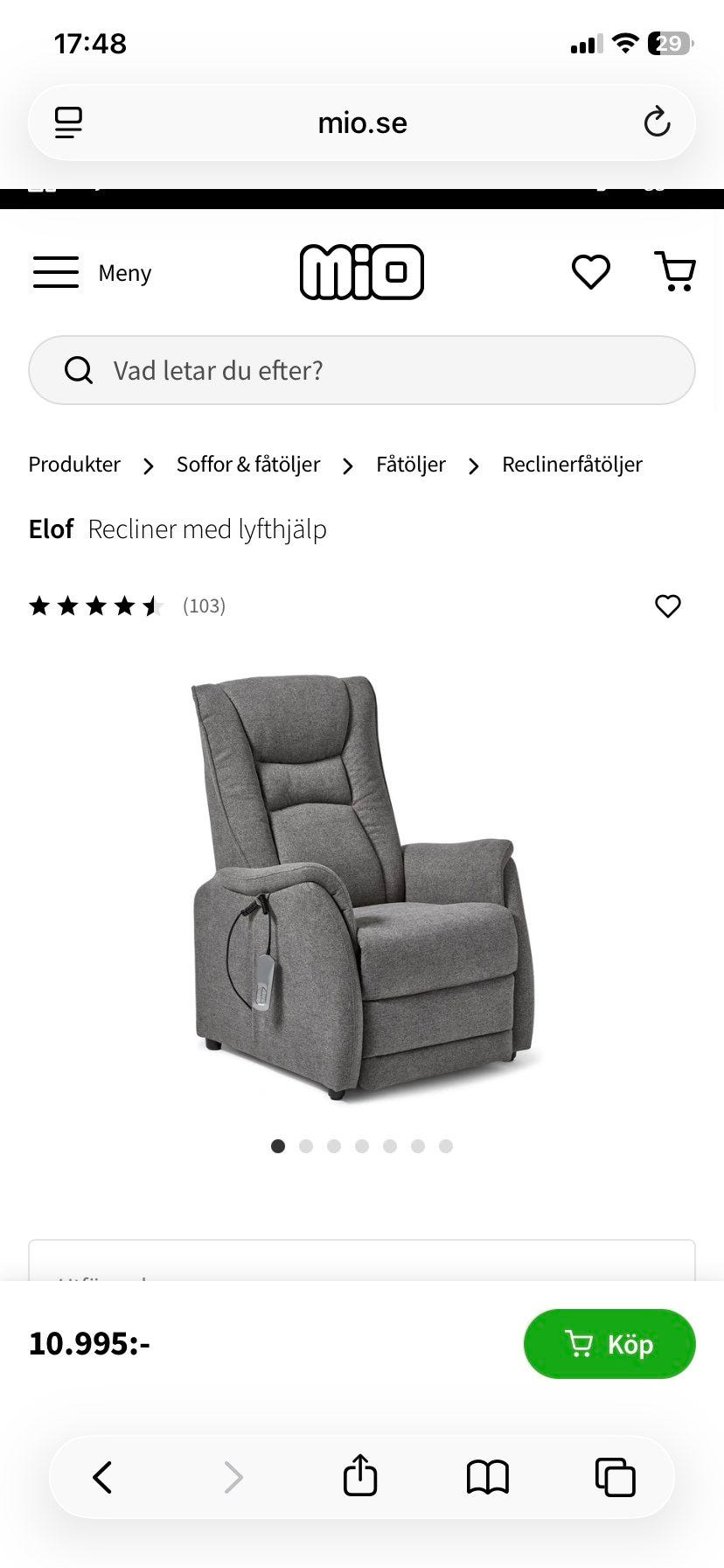Select the fourth image carousel dot
The image size is (724, 1568).
tap(362, 1145)
